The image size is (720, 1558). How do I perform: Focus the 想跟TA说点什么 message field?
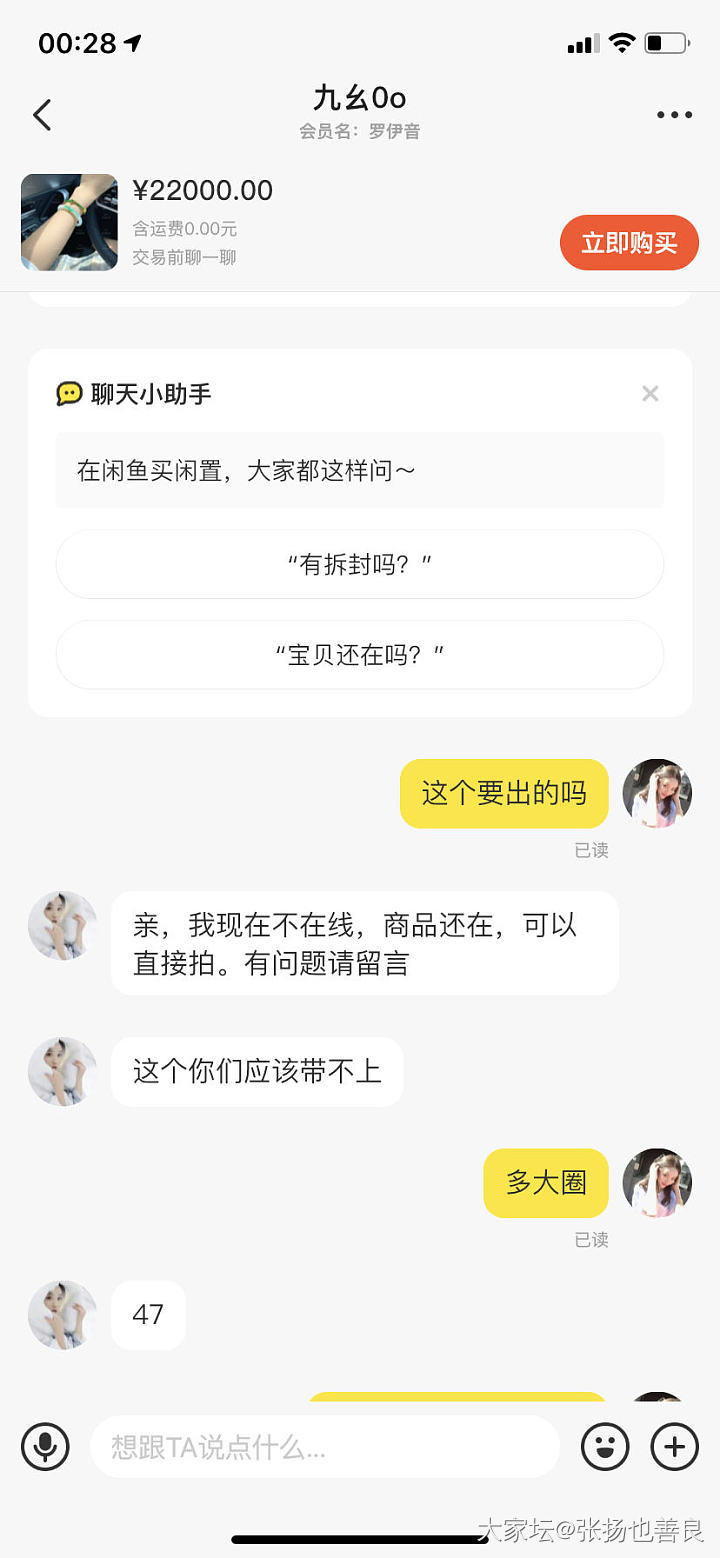(x=324, y=1446)
